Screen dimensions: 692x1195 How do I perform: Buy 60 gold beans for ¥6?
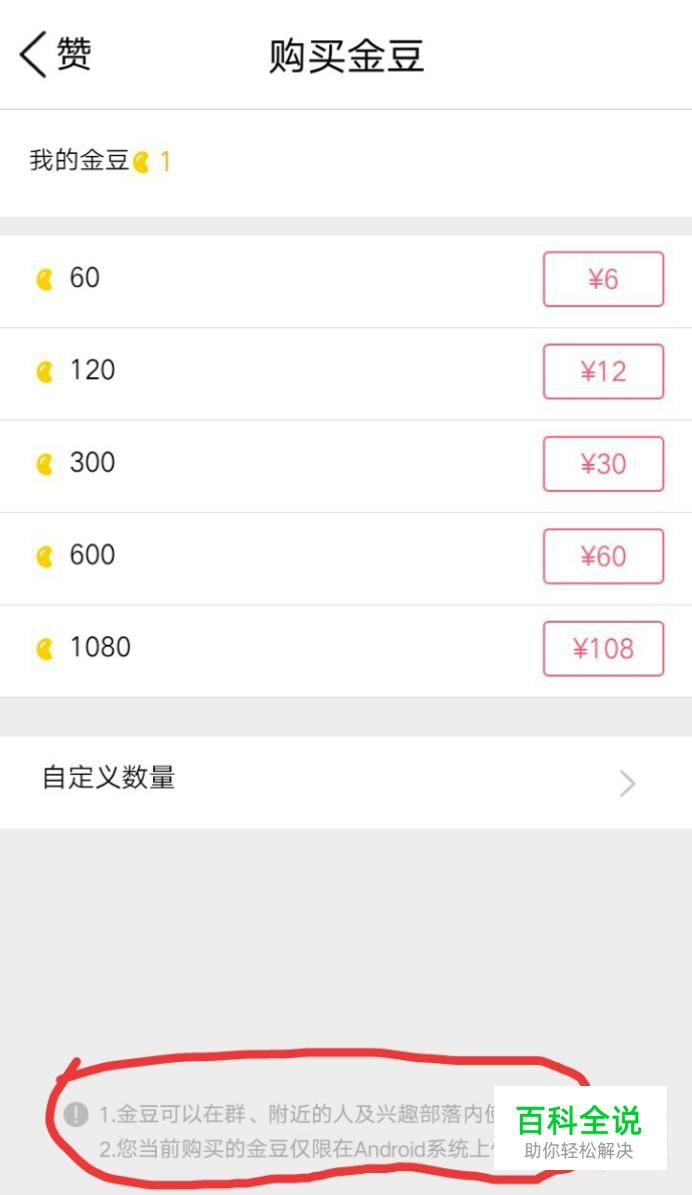tap(603, 279)
